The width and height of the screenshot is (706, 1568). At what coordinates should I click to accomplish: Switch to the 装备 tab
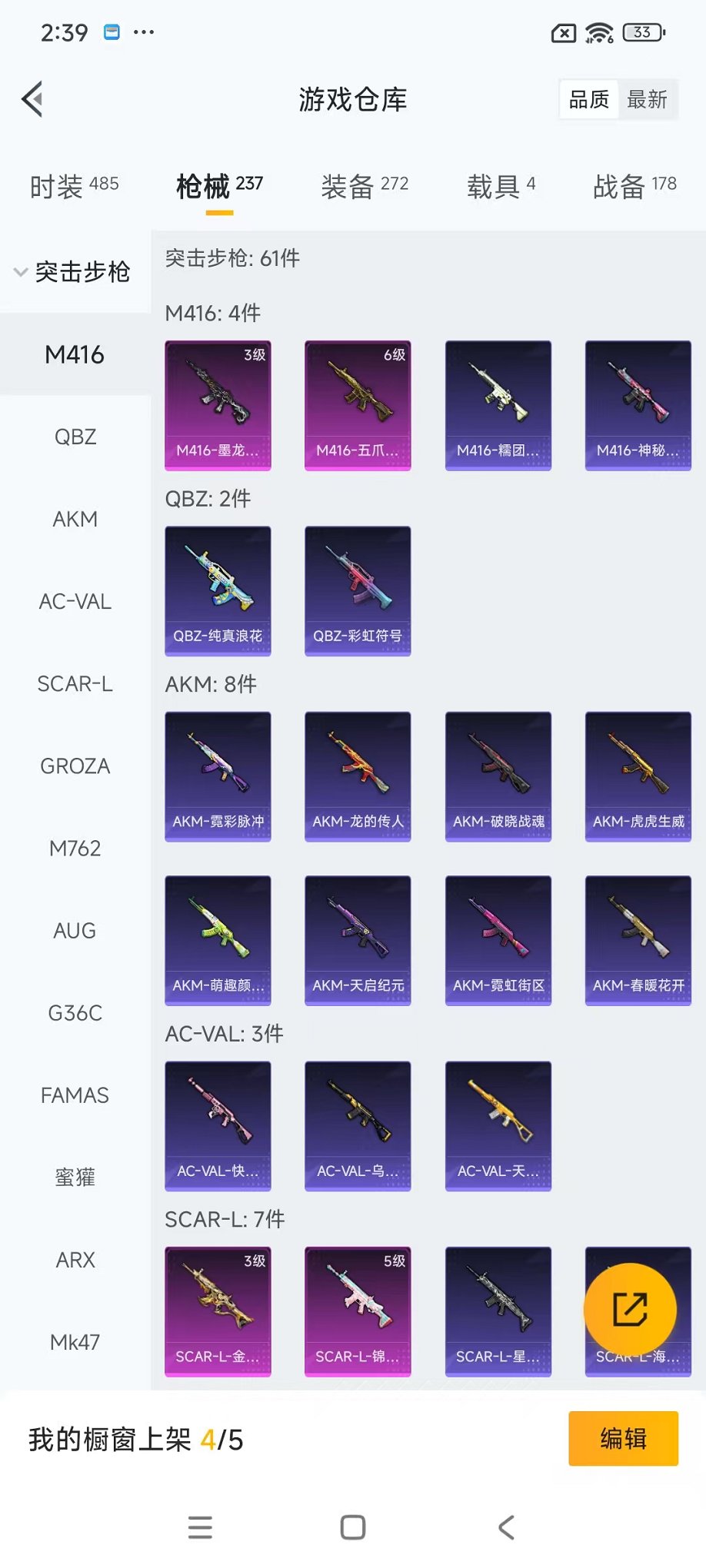[x=364, y=186]
